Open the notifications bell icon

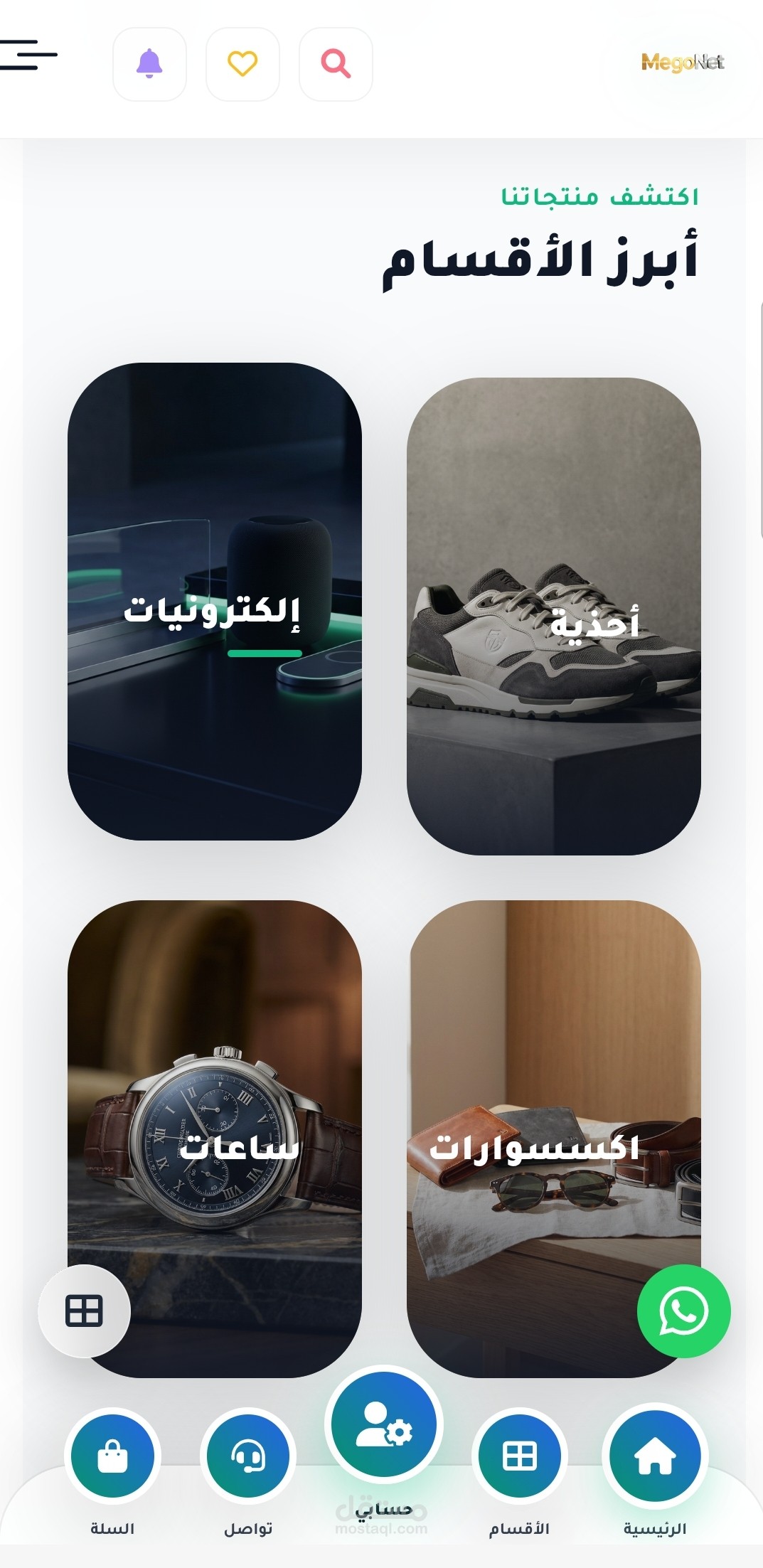[149, 64]
